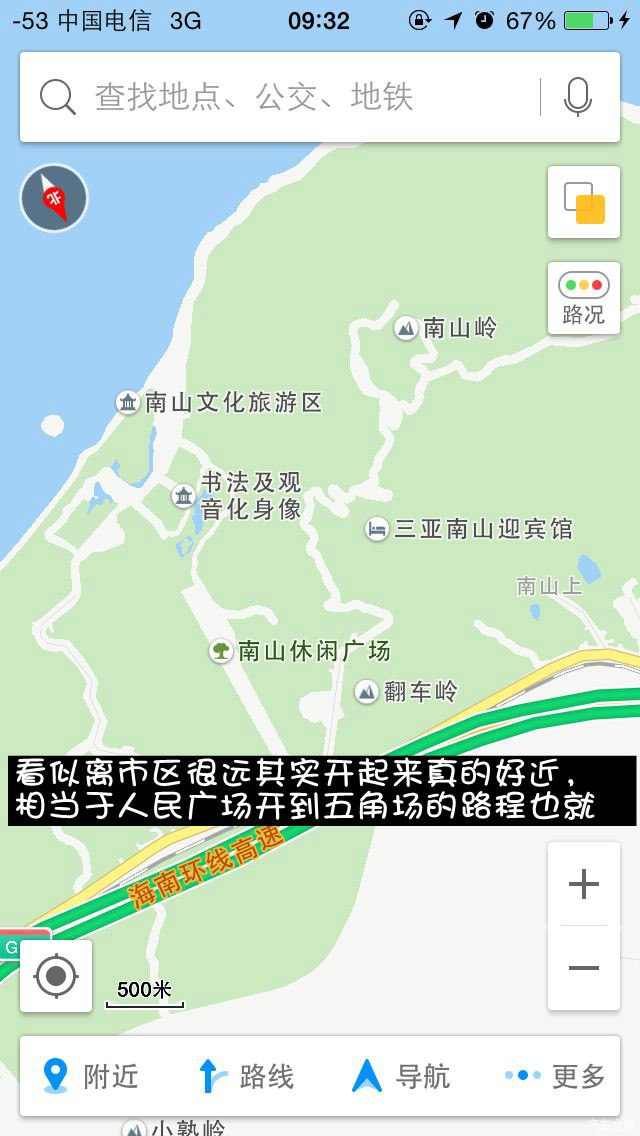
Task: Select the 翻车岭 mountain marker
Action: click(x=367, y=691)
